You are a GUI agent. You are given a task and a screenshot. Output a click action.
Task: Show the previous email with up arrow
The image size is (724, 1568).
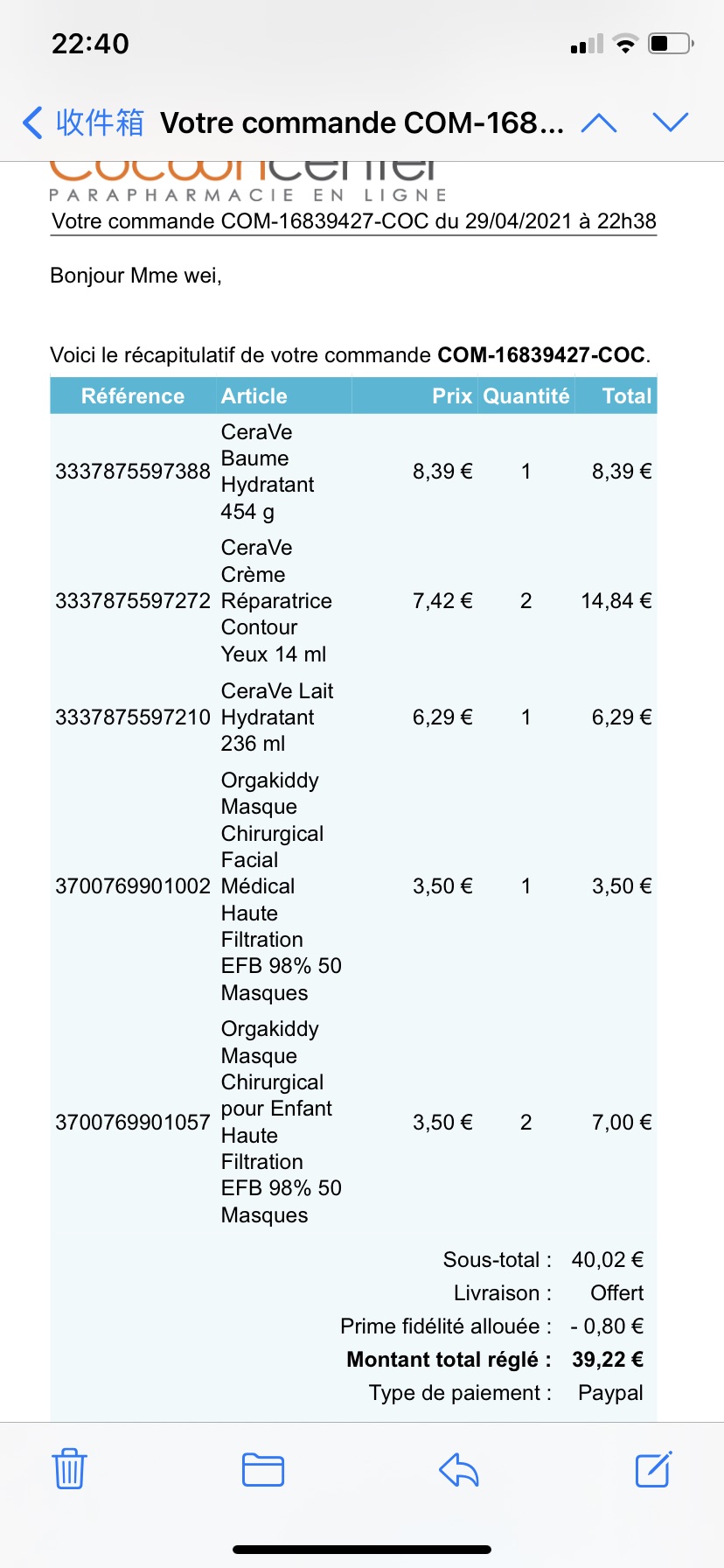tap(599, 122)
